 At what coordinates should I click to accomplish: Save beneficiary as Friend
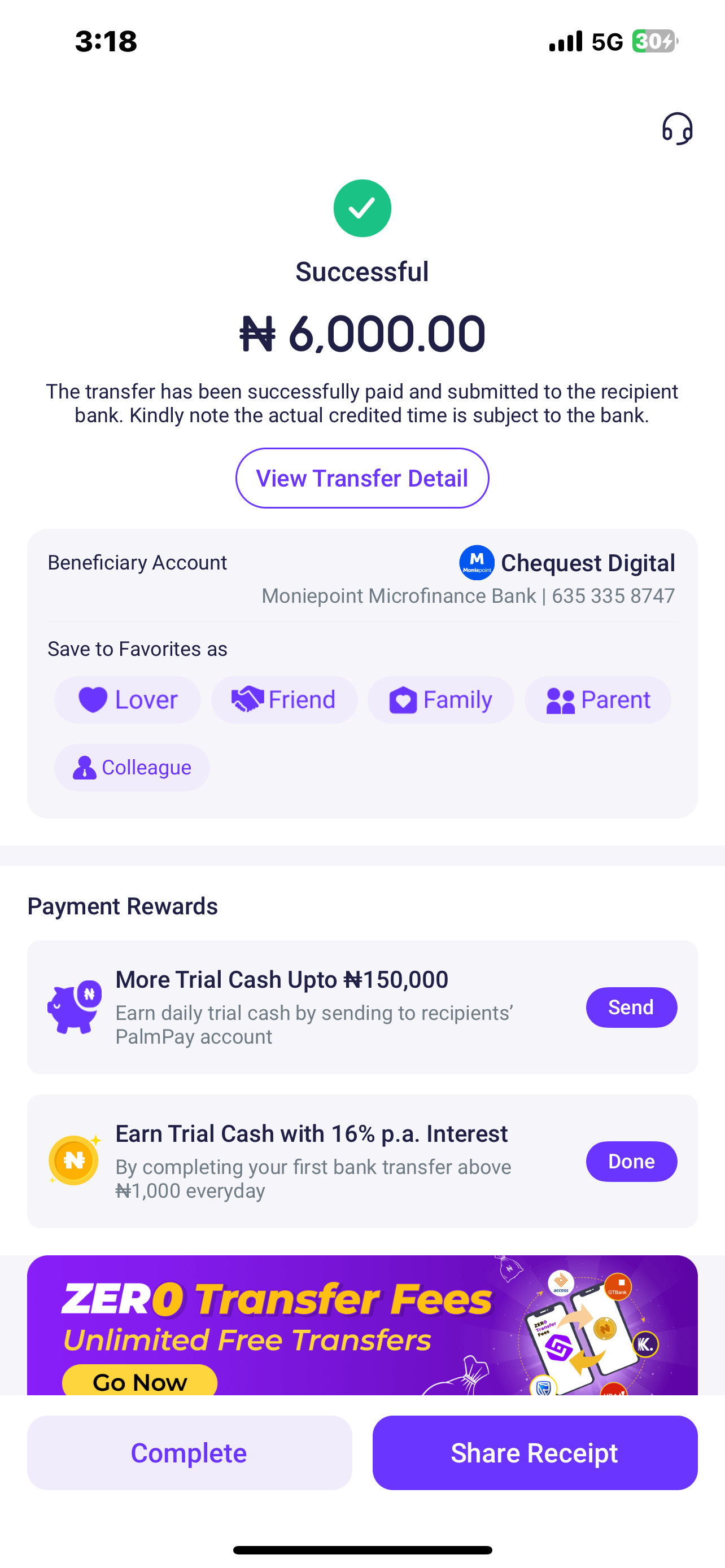point(283,700)
